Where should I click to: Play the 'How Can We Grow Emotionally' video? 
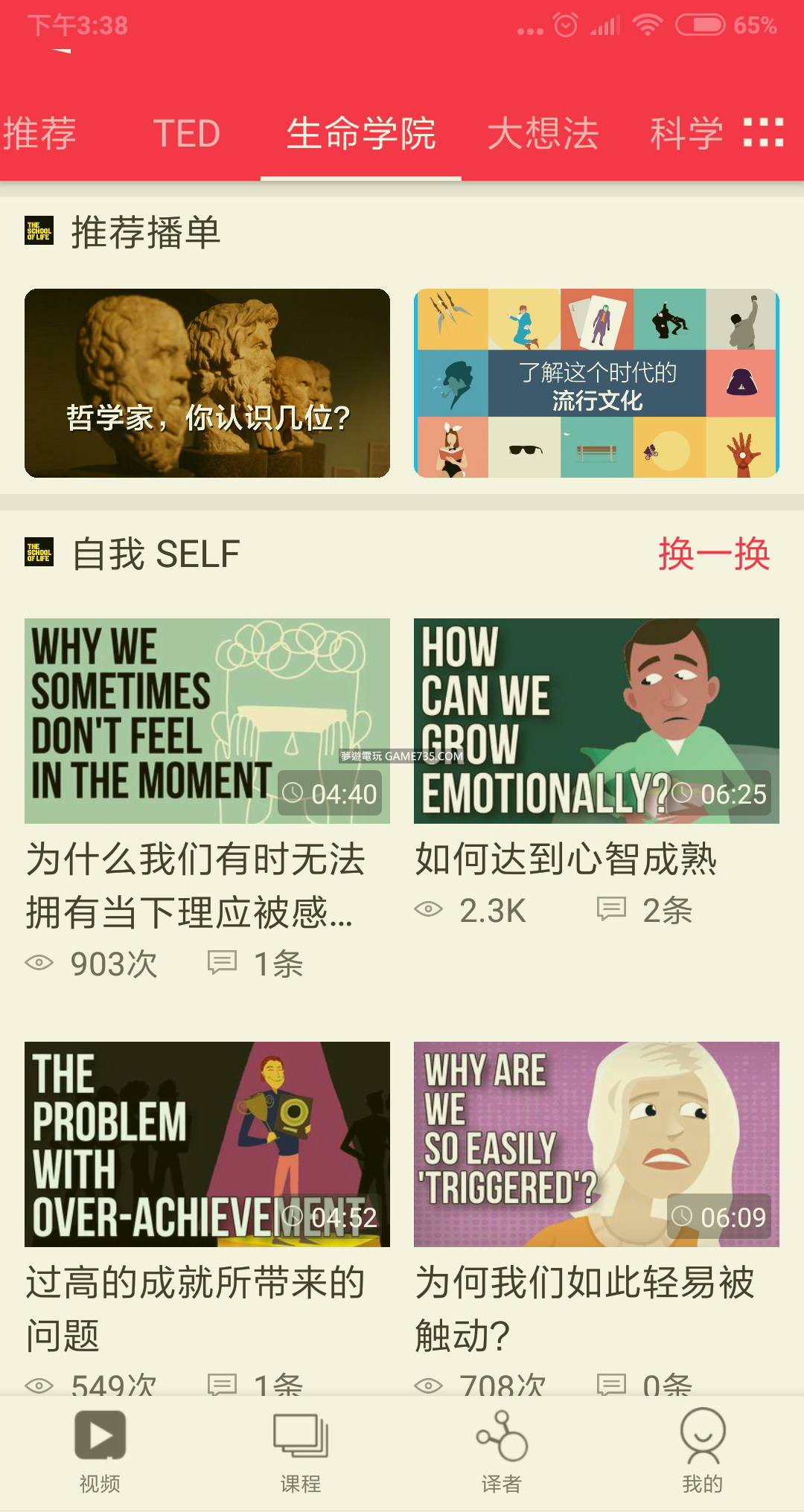(596, 720)
